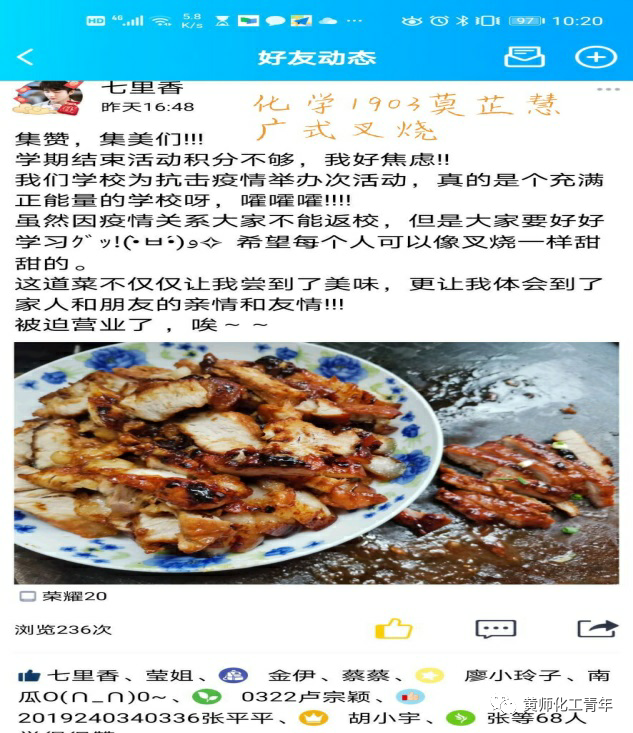The height and width of the screenshot is (733, 633).
Task: Open the post's overflow menu dots
Action: tap(607, 90)
